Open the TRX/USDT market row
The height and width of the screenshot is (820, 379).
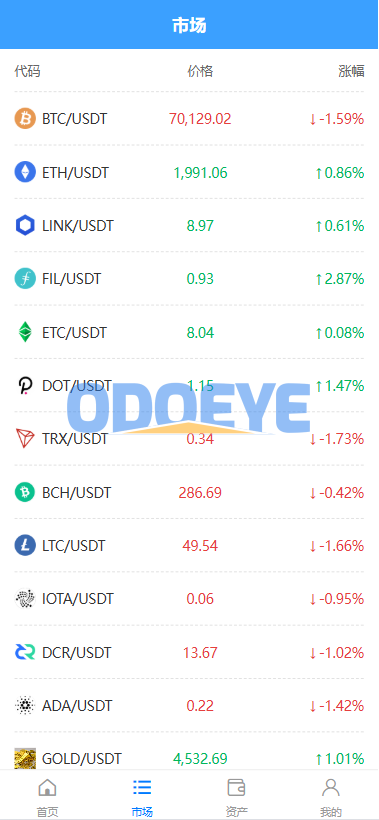click(x=189, y=439)
